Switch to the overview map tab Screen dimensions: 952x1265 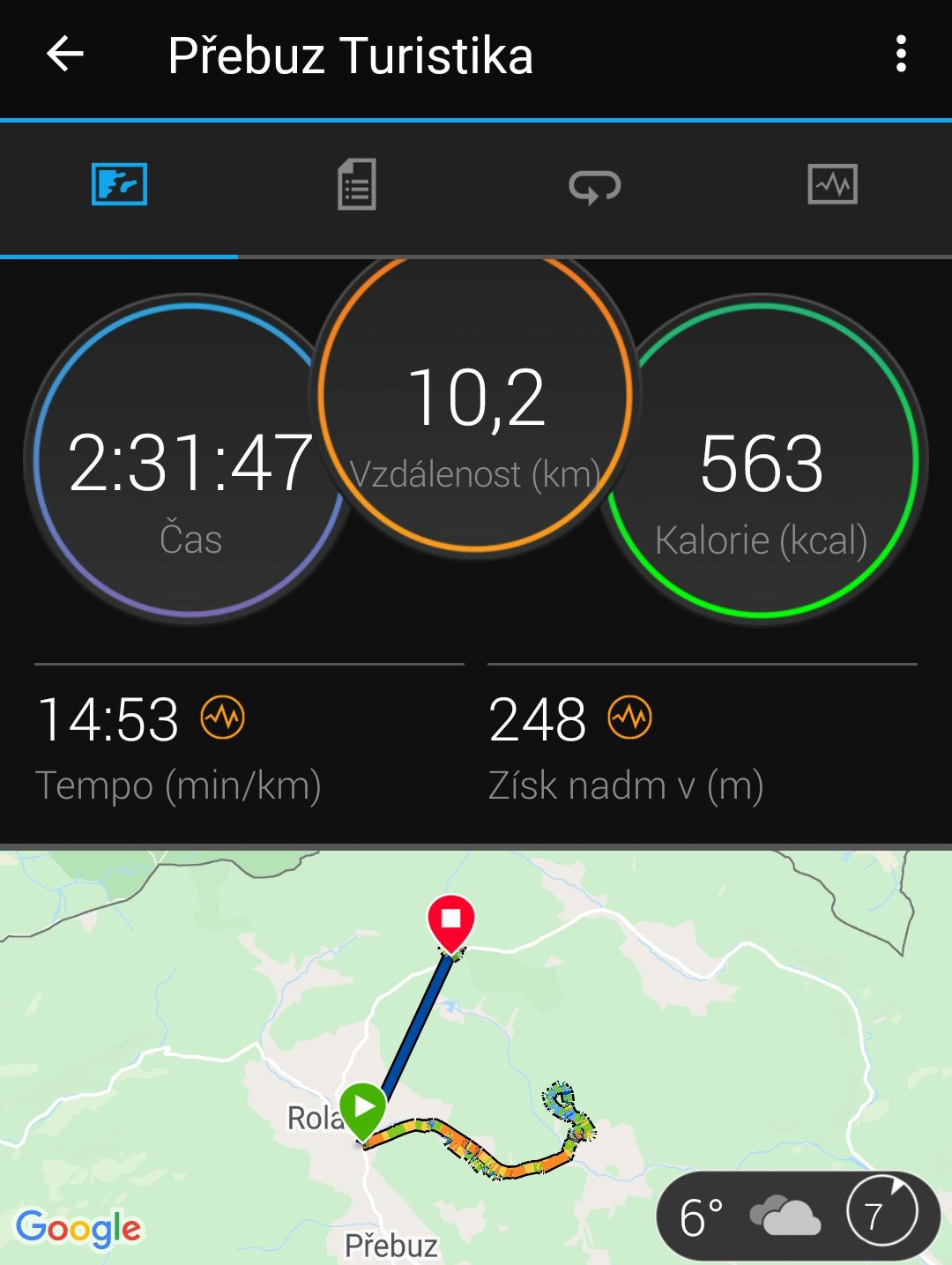[119, 185]
